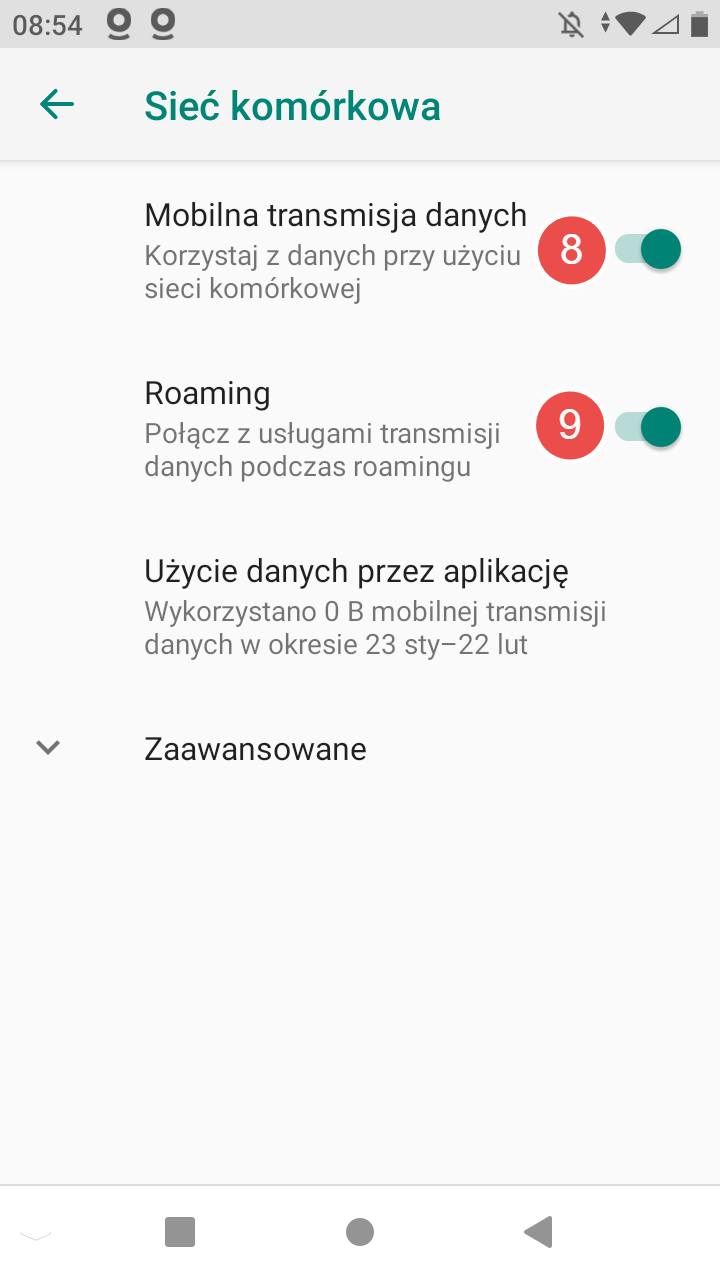Image resolution: width=720 pixels, height=1280 pixels.
Task: Open recent apps with square button
Action: 180,1232
